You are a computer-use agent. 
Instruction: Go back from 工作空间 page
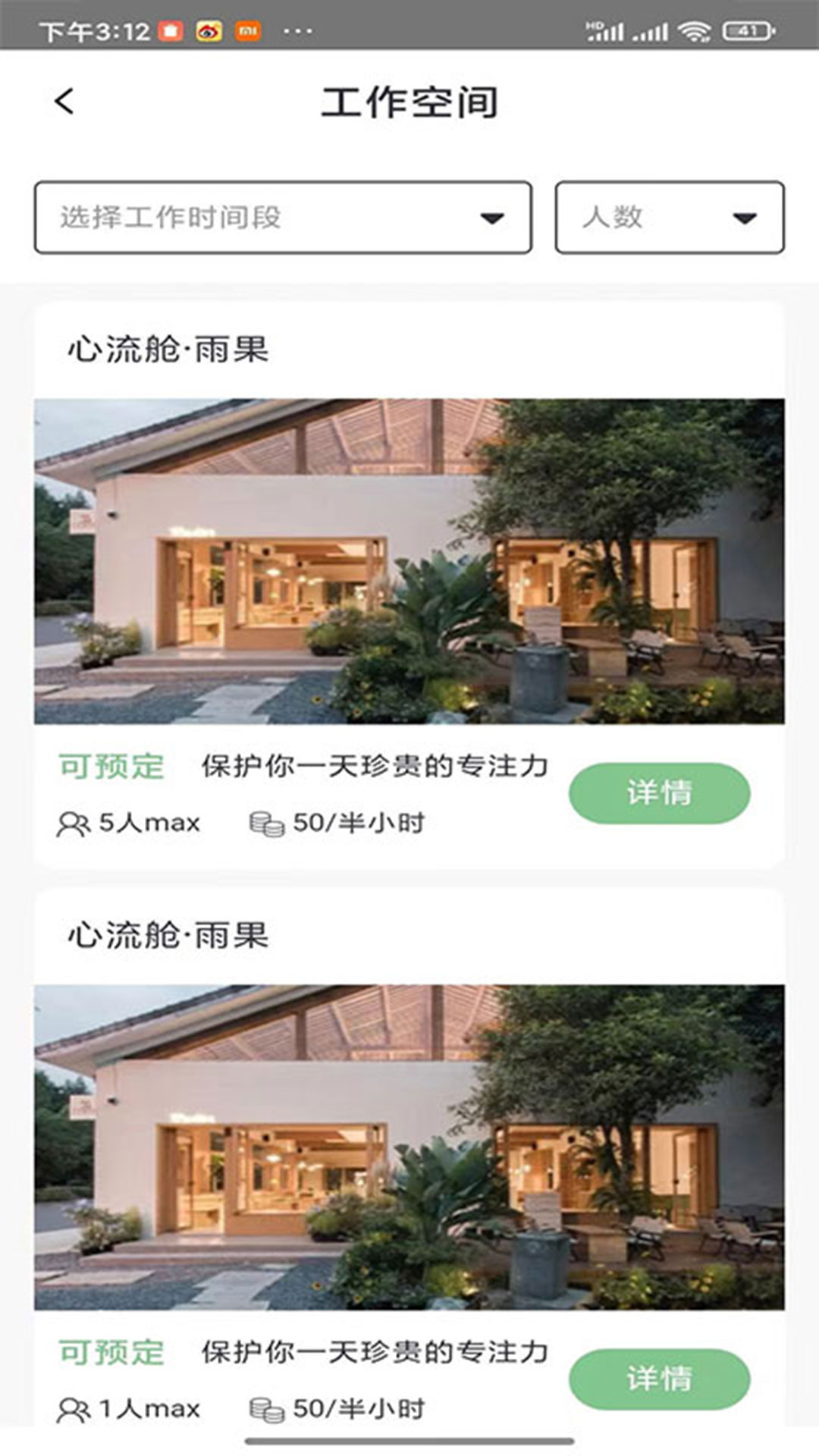click(x=65, y=101)
